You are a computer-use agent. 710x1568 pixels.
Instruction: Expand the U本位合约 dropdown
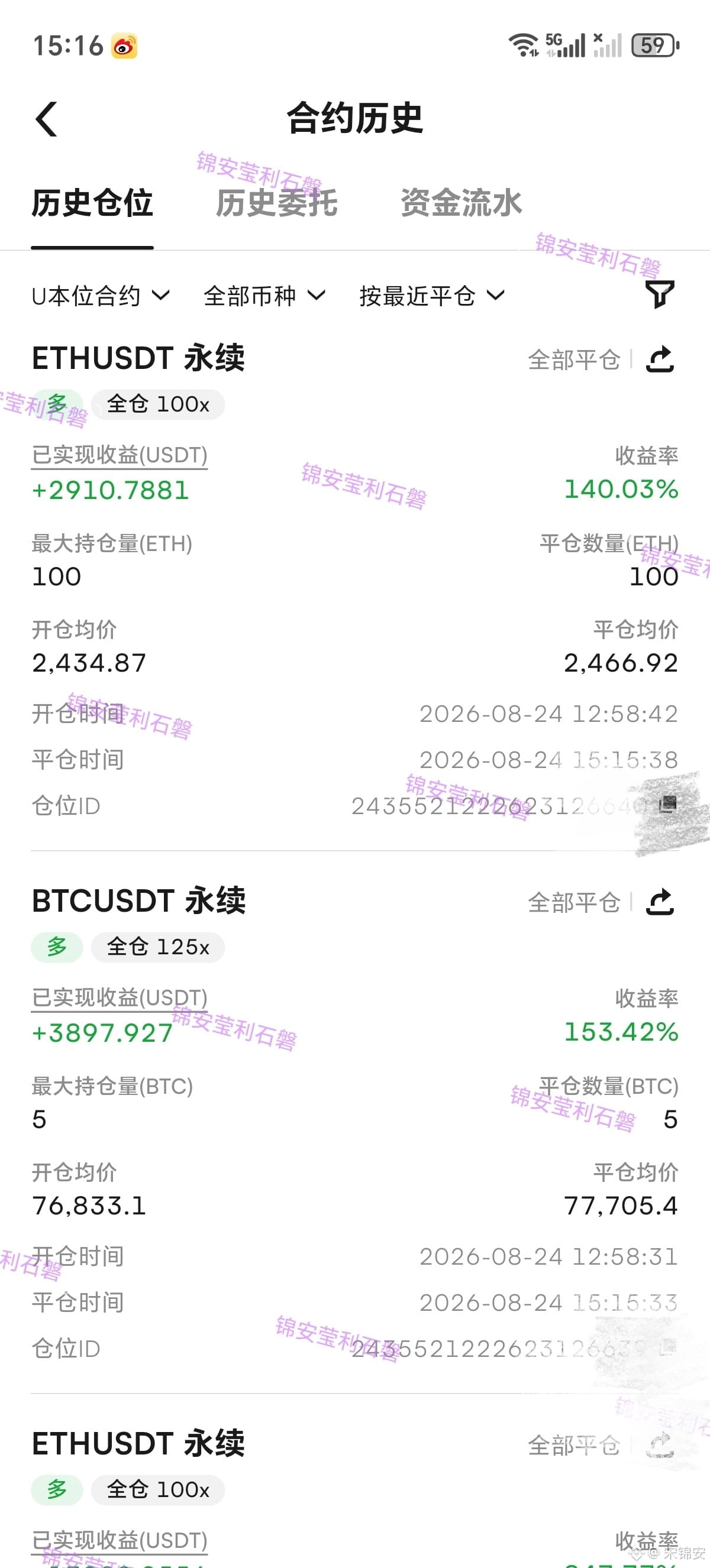101,296
